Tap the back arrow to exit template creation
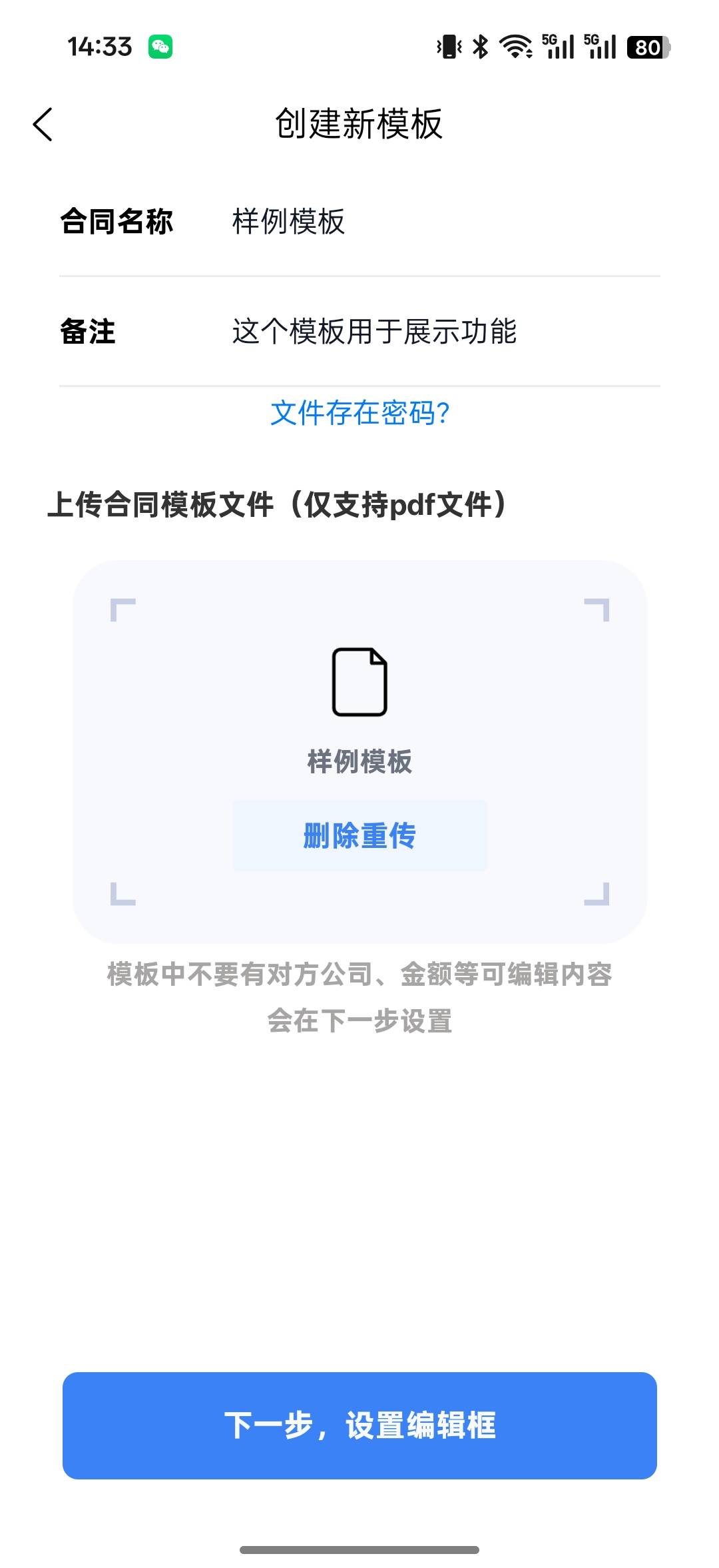The height and width of the screenshot is (1568, 719). click(42, 124)
